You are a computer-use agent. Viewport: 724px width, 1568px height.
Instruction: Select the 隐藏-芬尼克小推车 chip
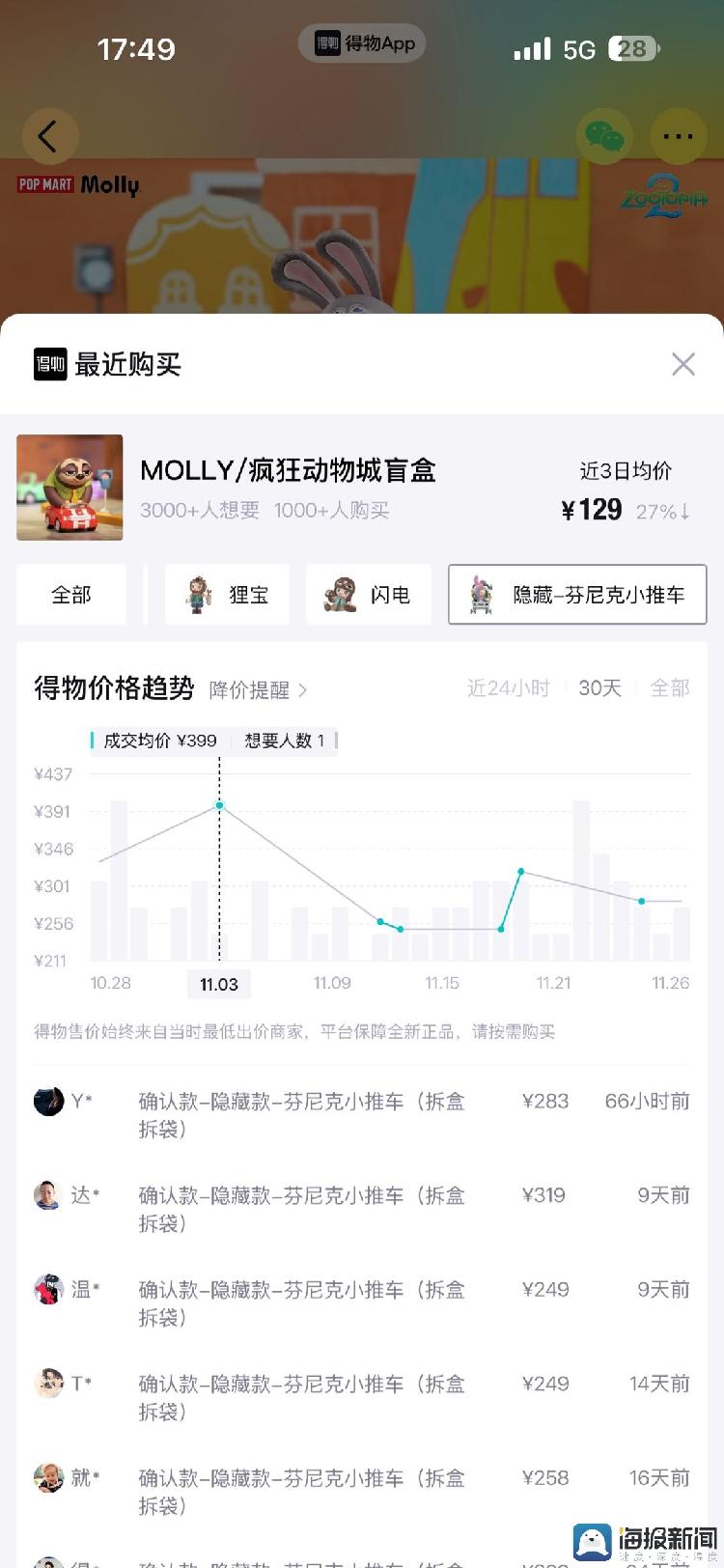tap(577, 595)
